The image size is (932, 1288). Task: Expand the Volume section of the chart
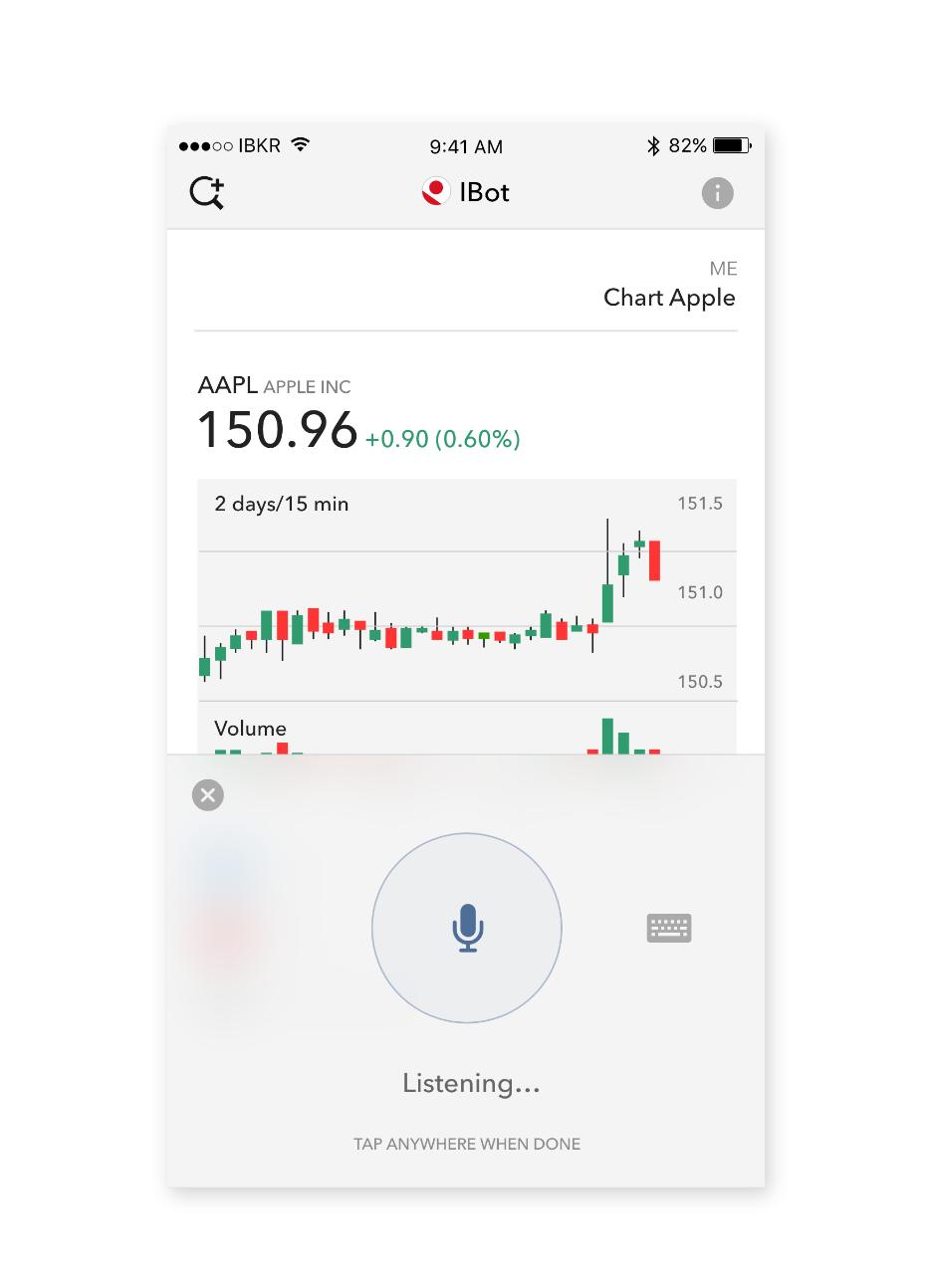(250, 729)
